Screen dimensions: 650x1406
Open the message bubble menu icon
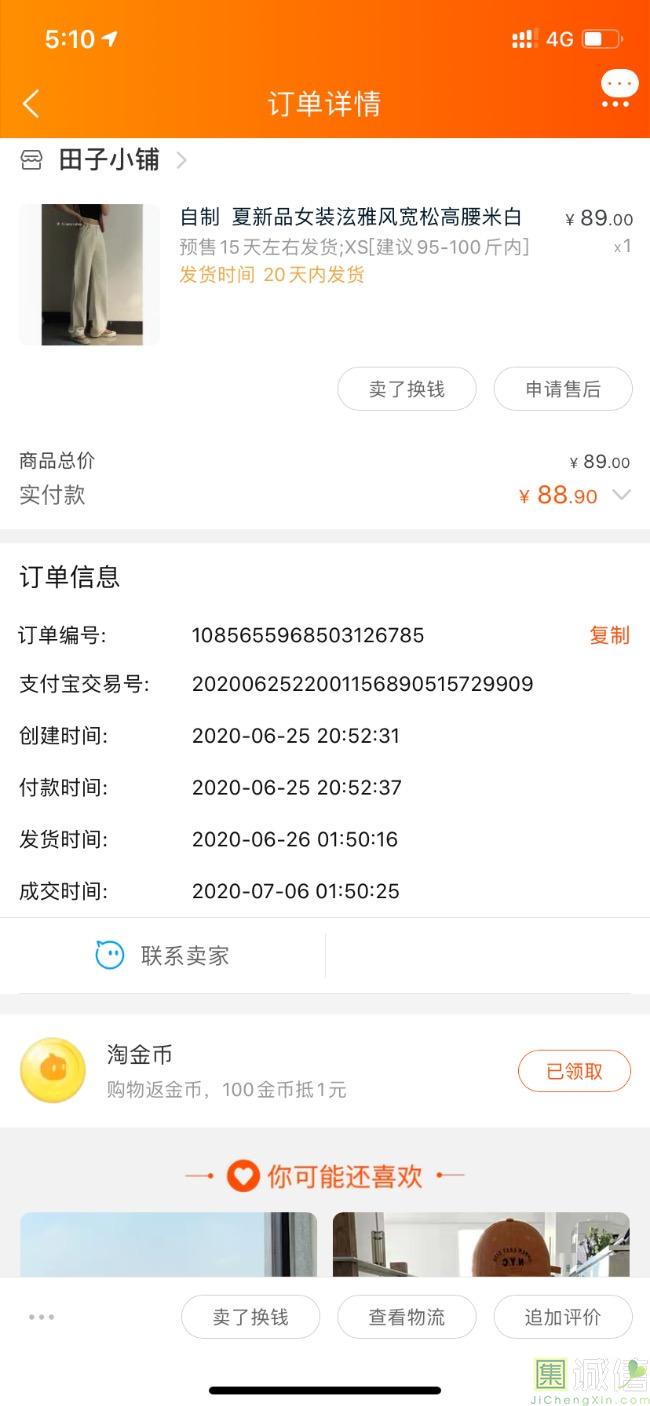(619, 88)
